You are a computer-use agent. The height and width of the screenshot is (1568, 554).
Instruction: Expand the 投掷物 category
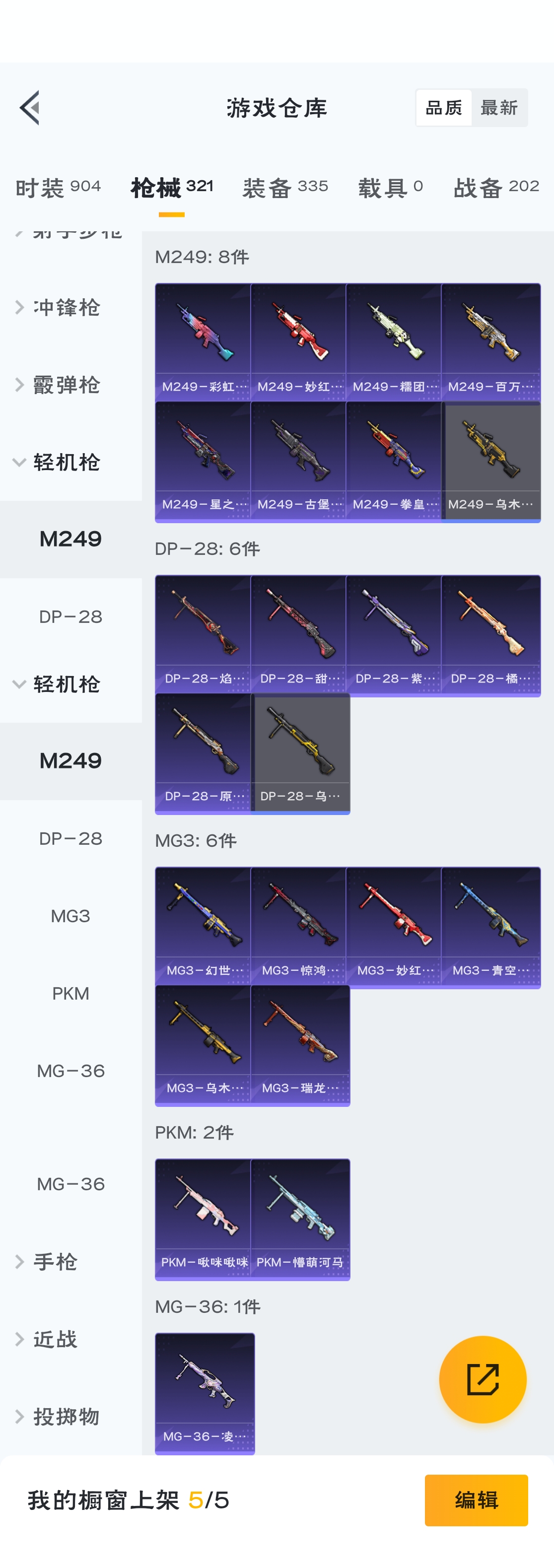[66, 1417]
